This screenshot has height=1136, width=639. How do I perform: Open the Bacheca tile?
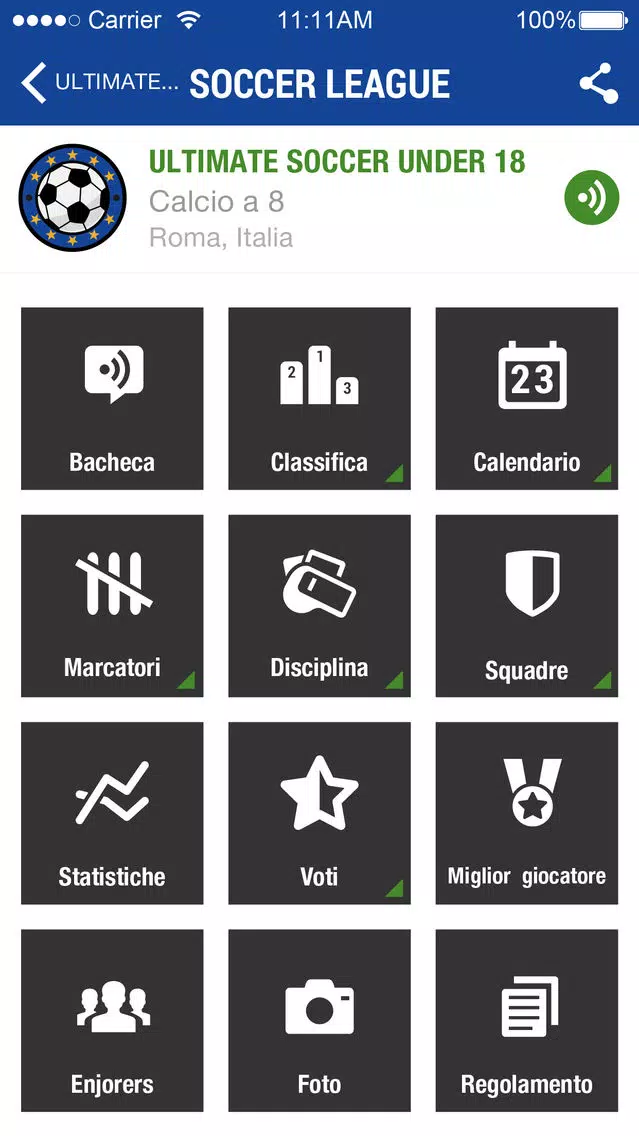coord(112,398)
